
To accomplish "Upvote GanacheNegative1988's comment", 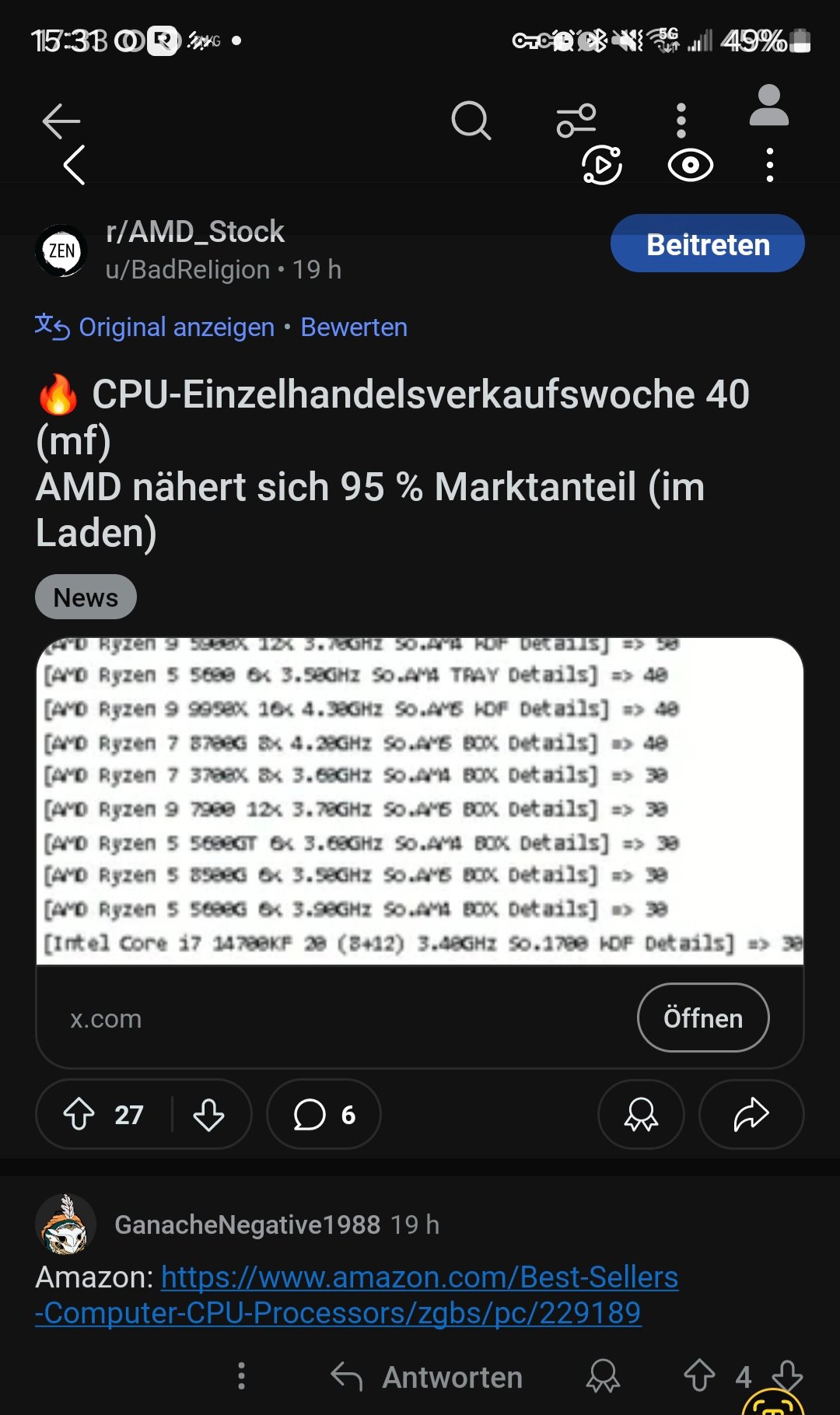I will pyautogui.click(x=699, y=1375).
